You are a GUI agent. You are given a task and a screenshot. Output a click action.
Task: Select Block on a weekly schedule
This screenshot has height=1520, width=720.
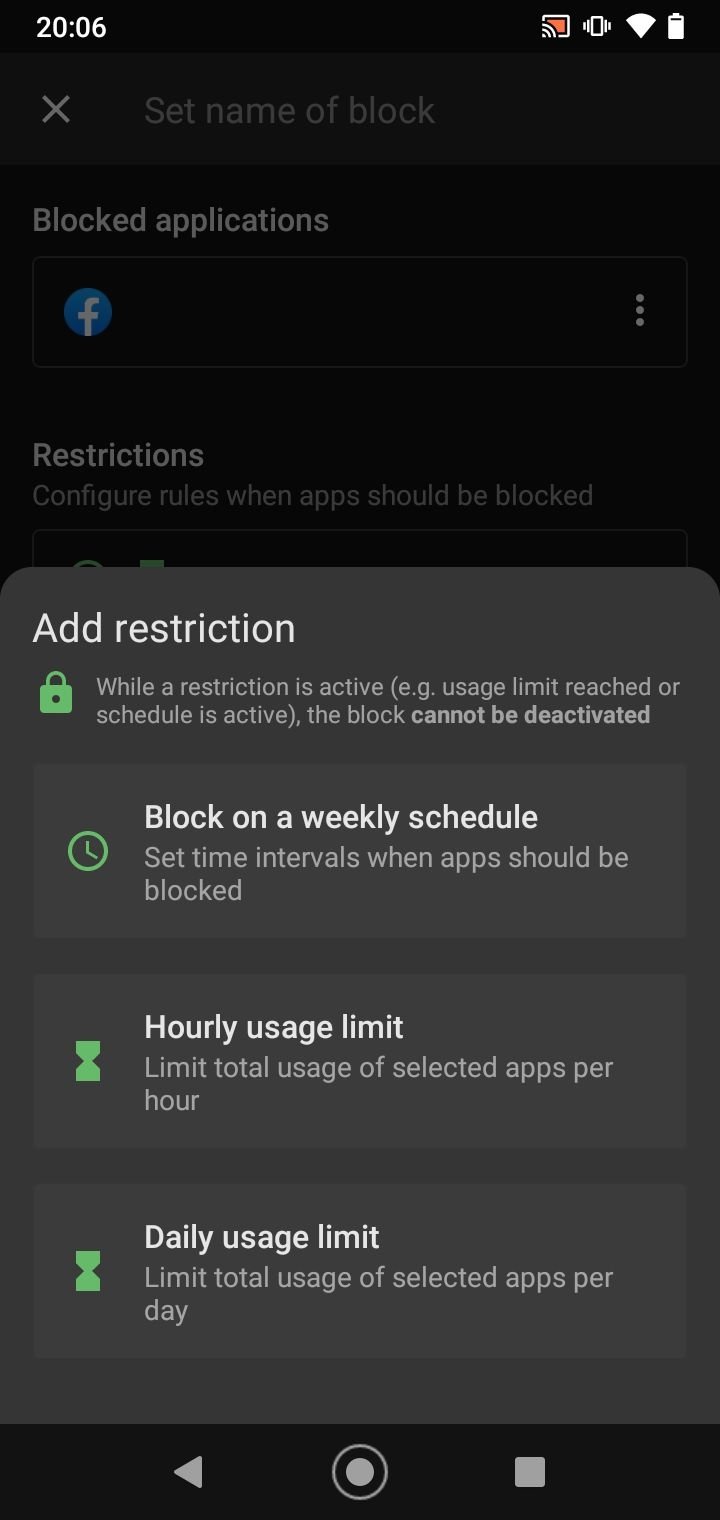360,851
